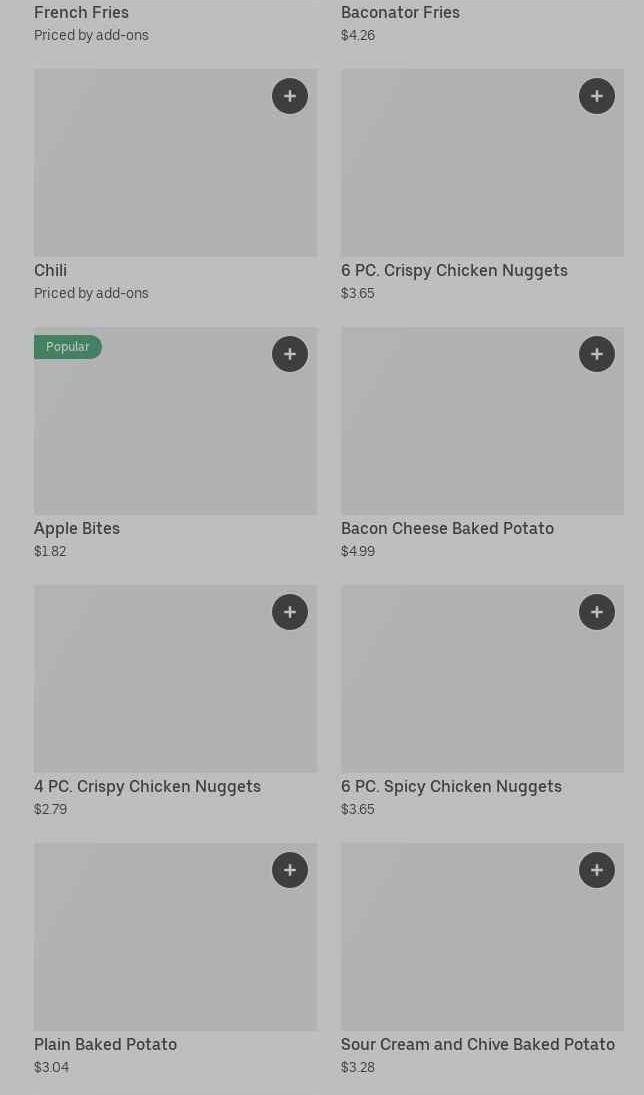The width and height of the screenshot is (644, 1095).
Task: Add Chili to the order
Action: click(290, 96)
